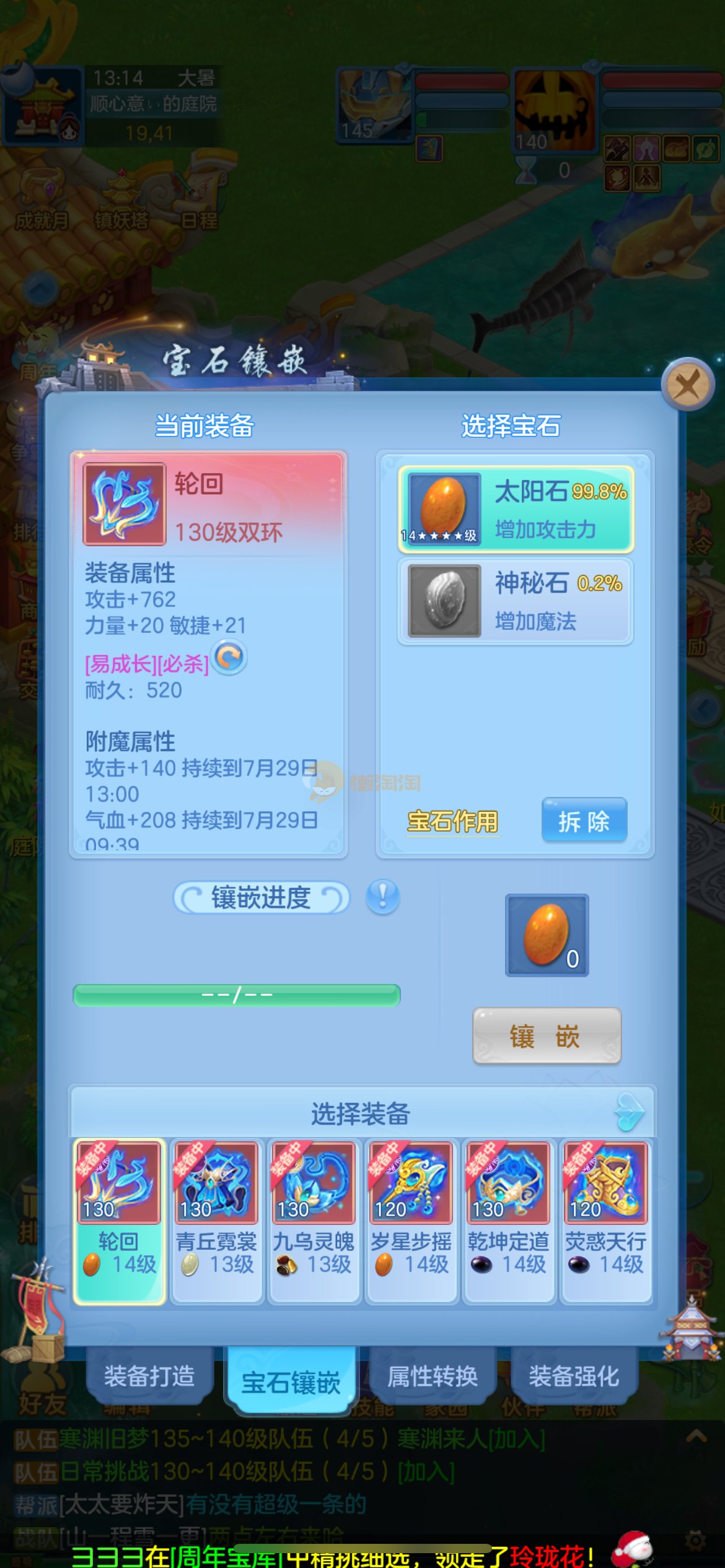Open the 镶嵌进度 info icon
The height and width of the screenshot is (1568, 725).
pyautogui.click(x=382, y=897)
